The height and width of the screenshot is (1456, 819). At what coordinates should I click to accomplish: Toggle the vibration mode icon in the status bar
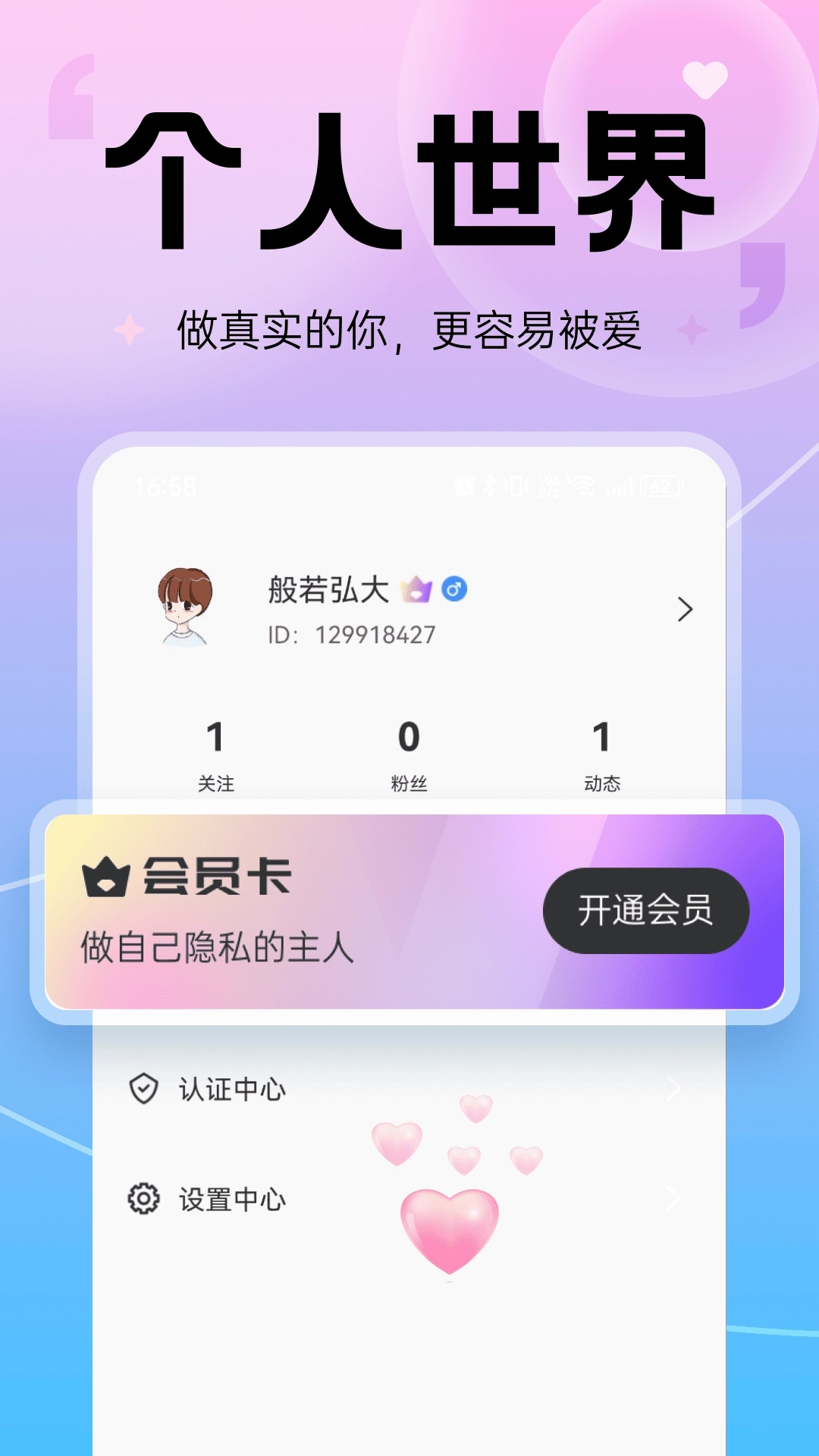pos(516,486)
